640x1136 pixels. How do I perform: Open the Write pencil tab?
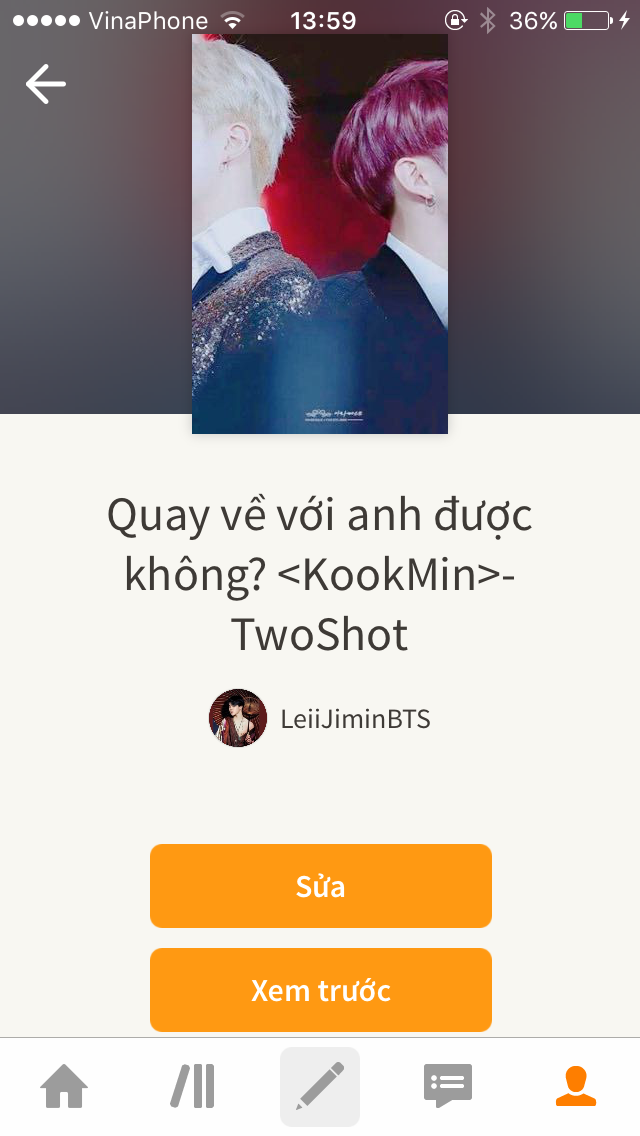coord(320,1086)
